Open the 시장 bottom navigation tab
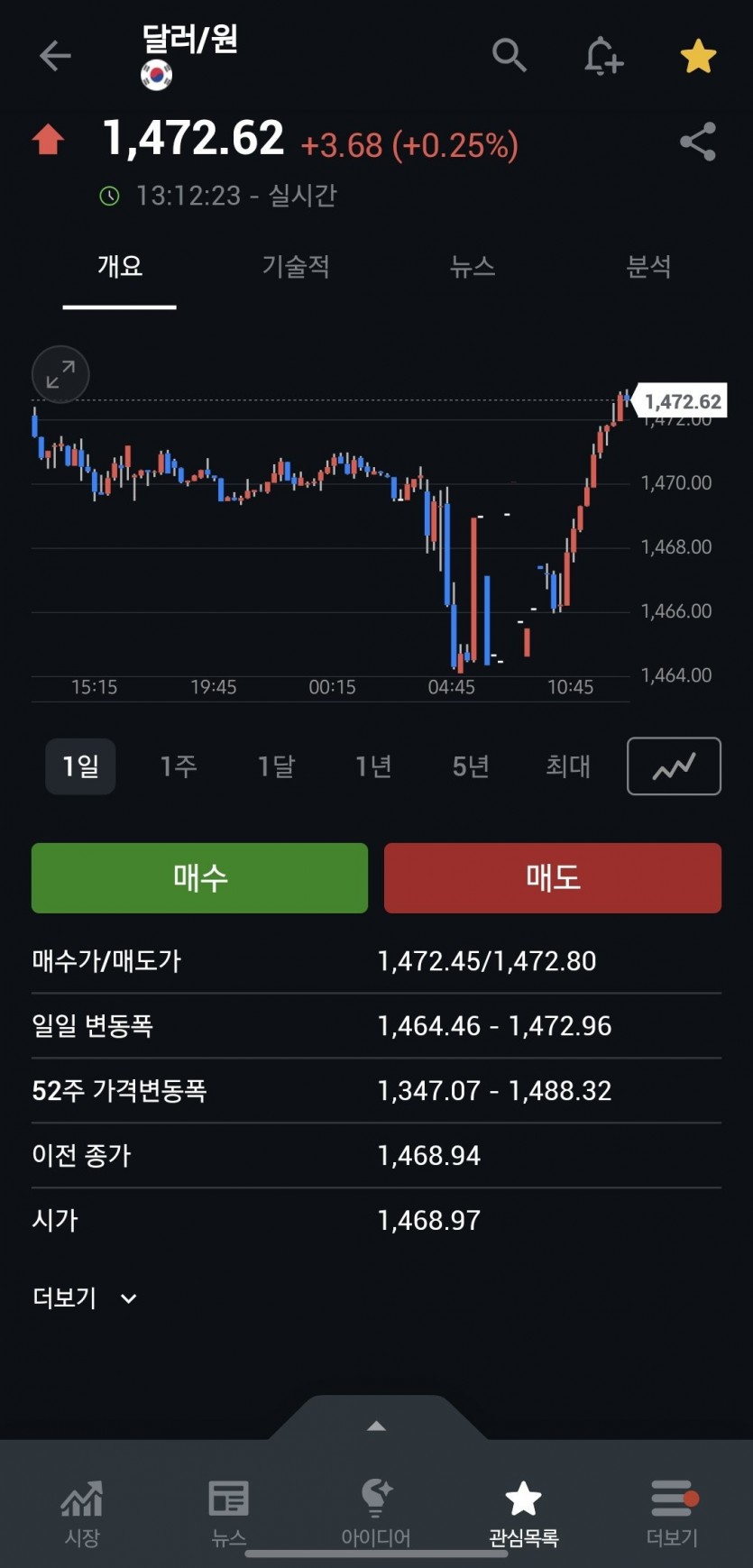 [81, 1514]
